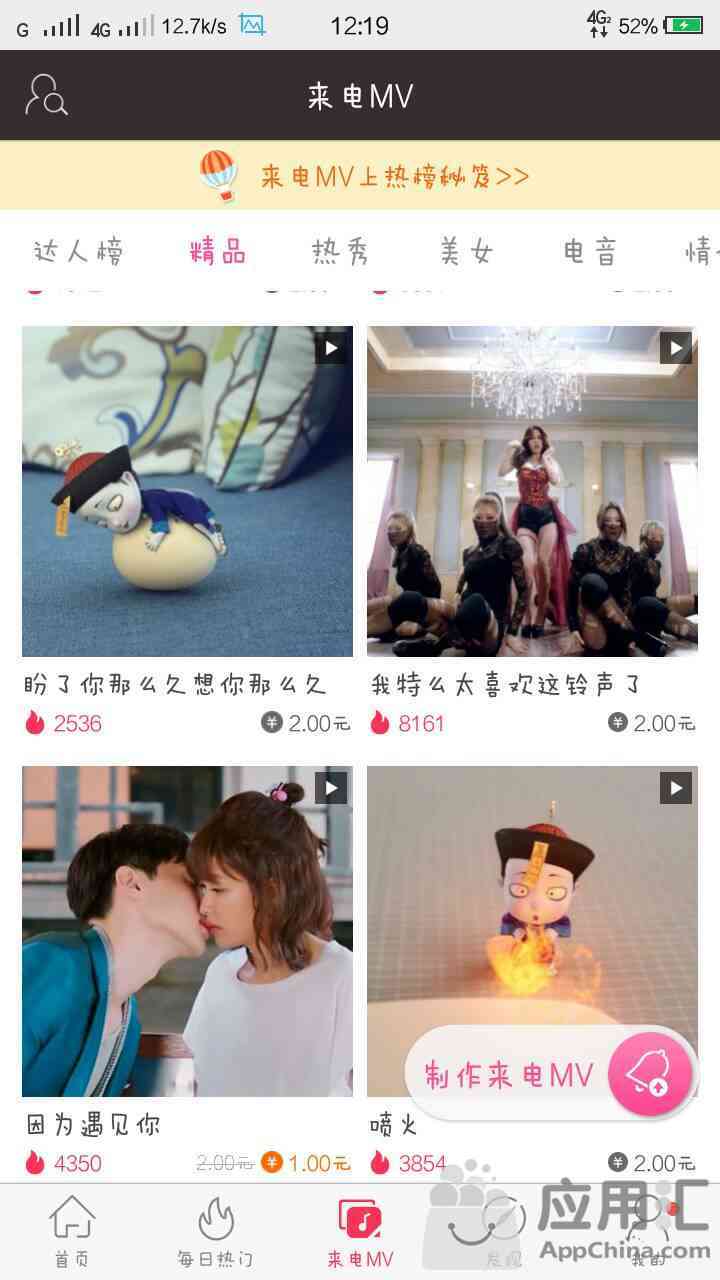Switch to the 我的 profile tab

tap(648, 1230)
